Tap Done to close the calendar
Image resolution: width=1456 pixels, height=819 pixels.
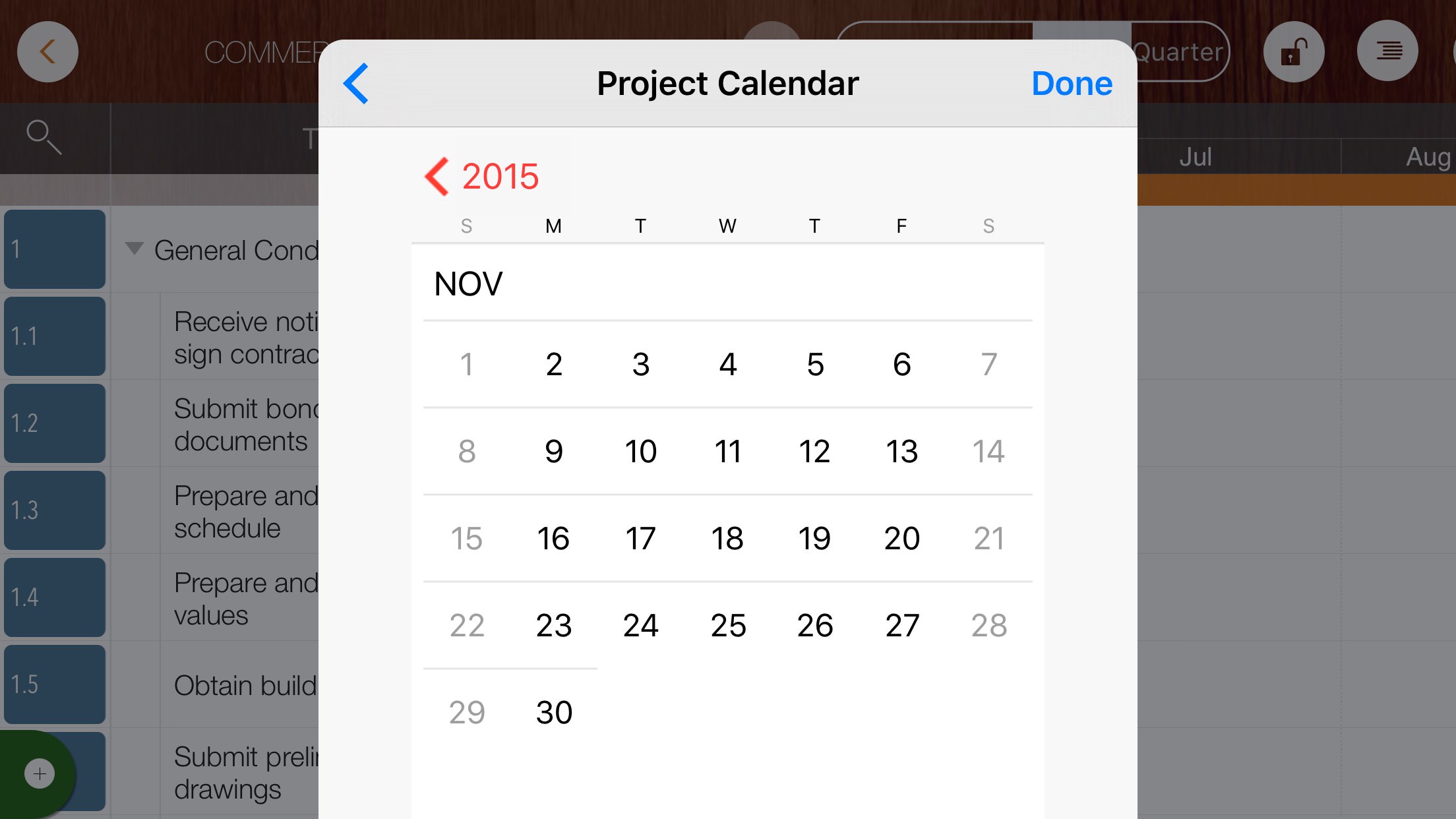(x=1072, y=84)
